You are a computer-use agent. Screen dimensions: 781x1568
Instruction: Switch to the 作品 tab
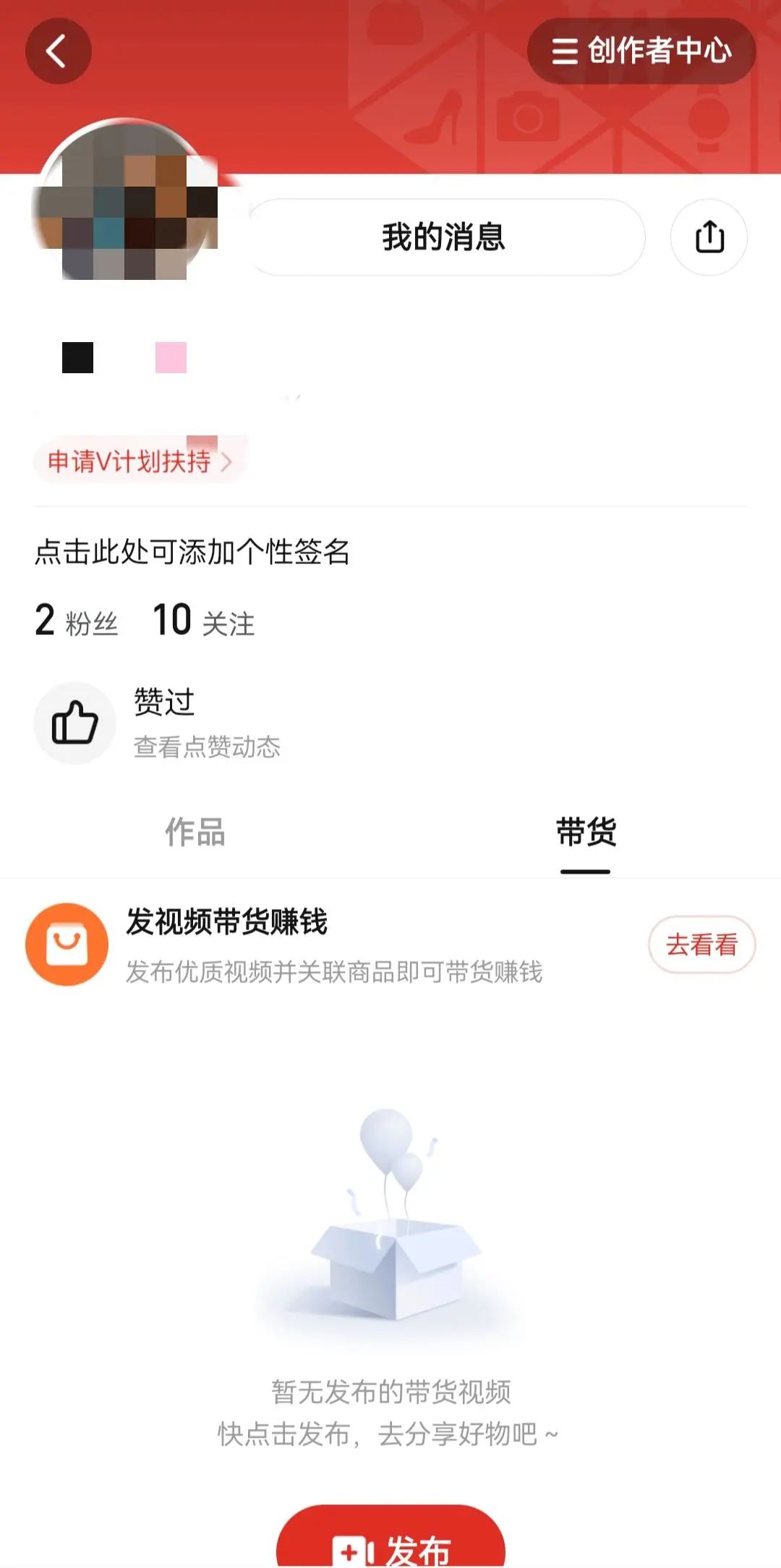(x=195, y=832)
